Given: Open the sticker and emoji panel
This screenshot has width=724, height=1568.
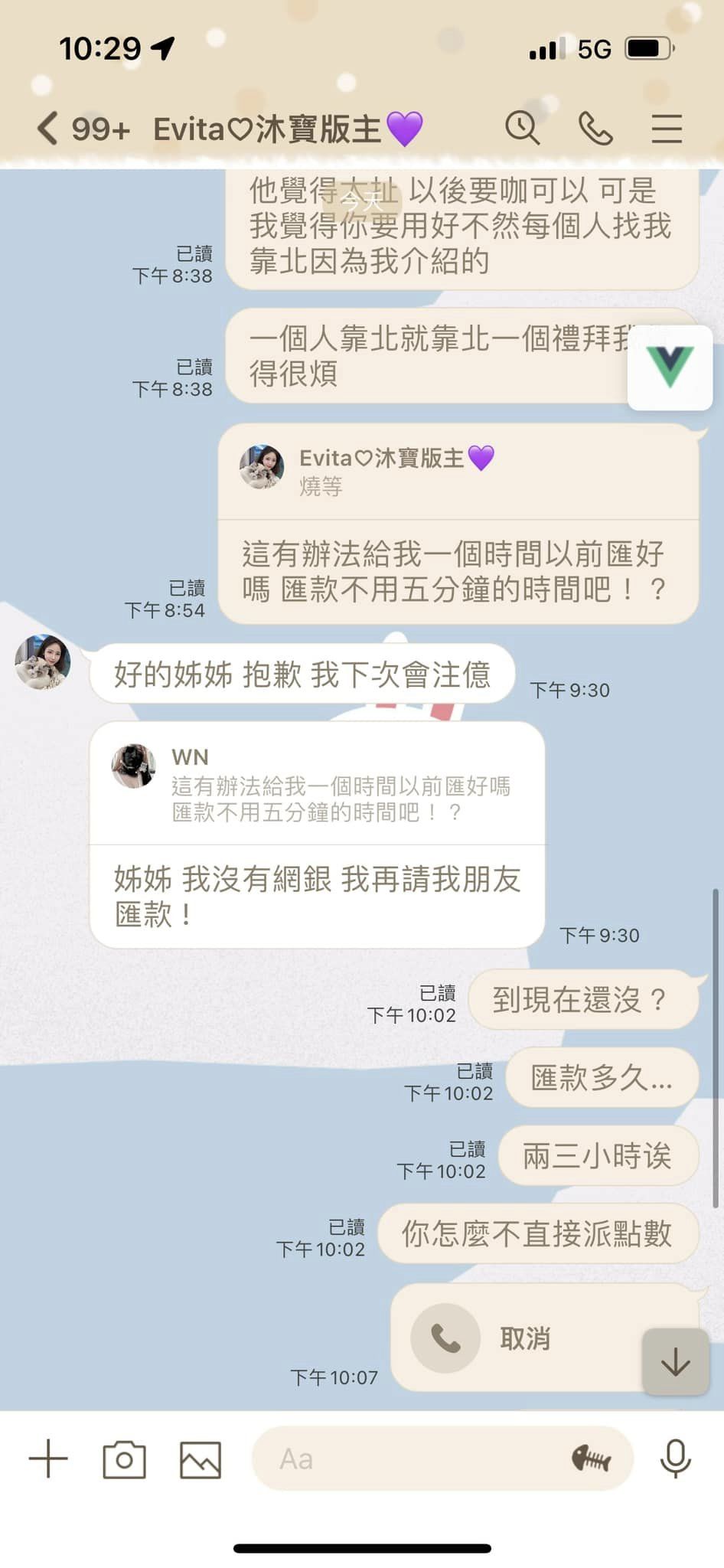Looking at the screenshot, I should point(592,1459).
